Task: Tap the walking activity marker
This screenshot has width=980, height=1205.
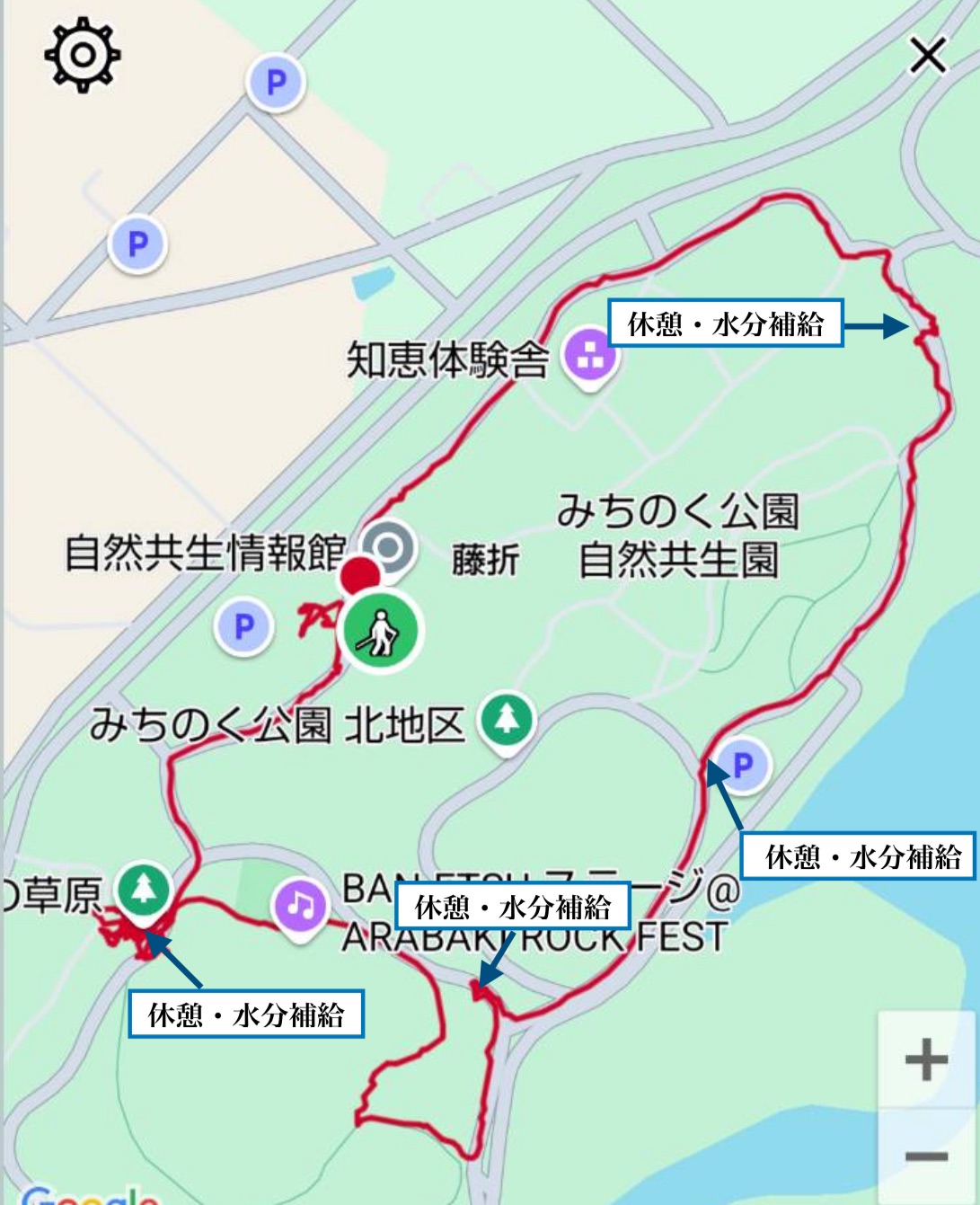Action: 380,631
